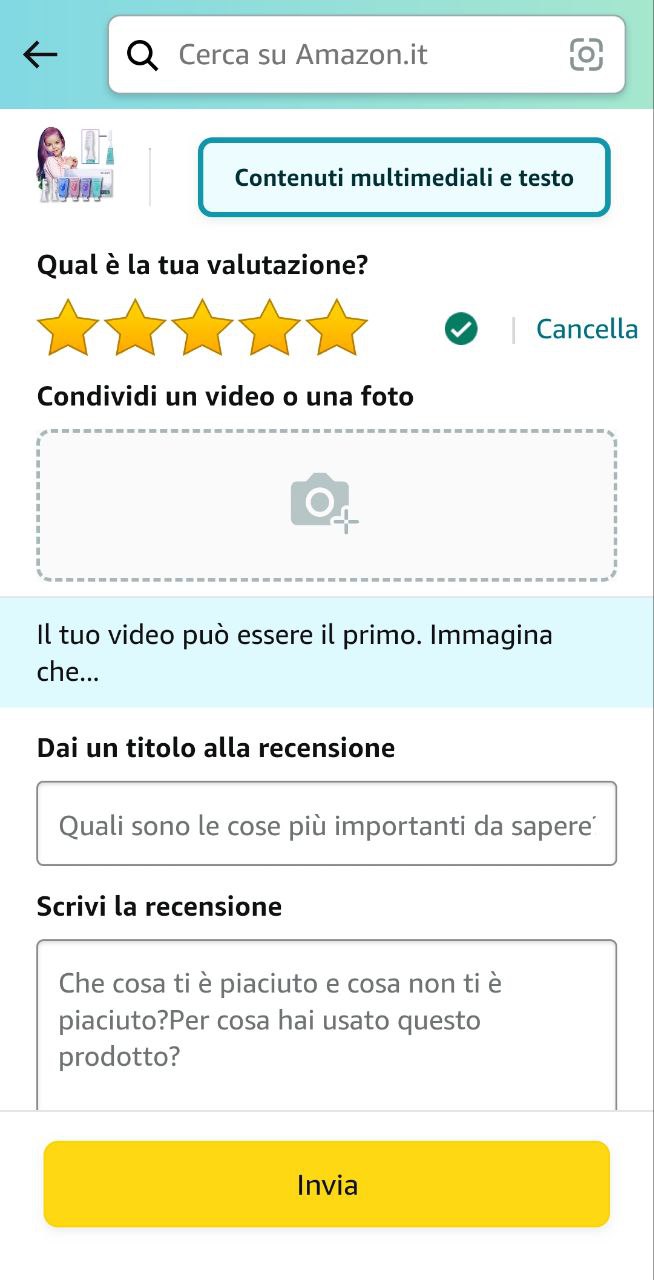Image resolution: width=654 pixels, height=1280 pixels.
Task: Select Contenuti multimediali e testo button
Action: click(404, 178)
